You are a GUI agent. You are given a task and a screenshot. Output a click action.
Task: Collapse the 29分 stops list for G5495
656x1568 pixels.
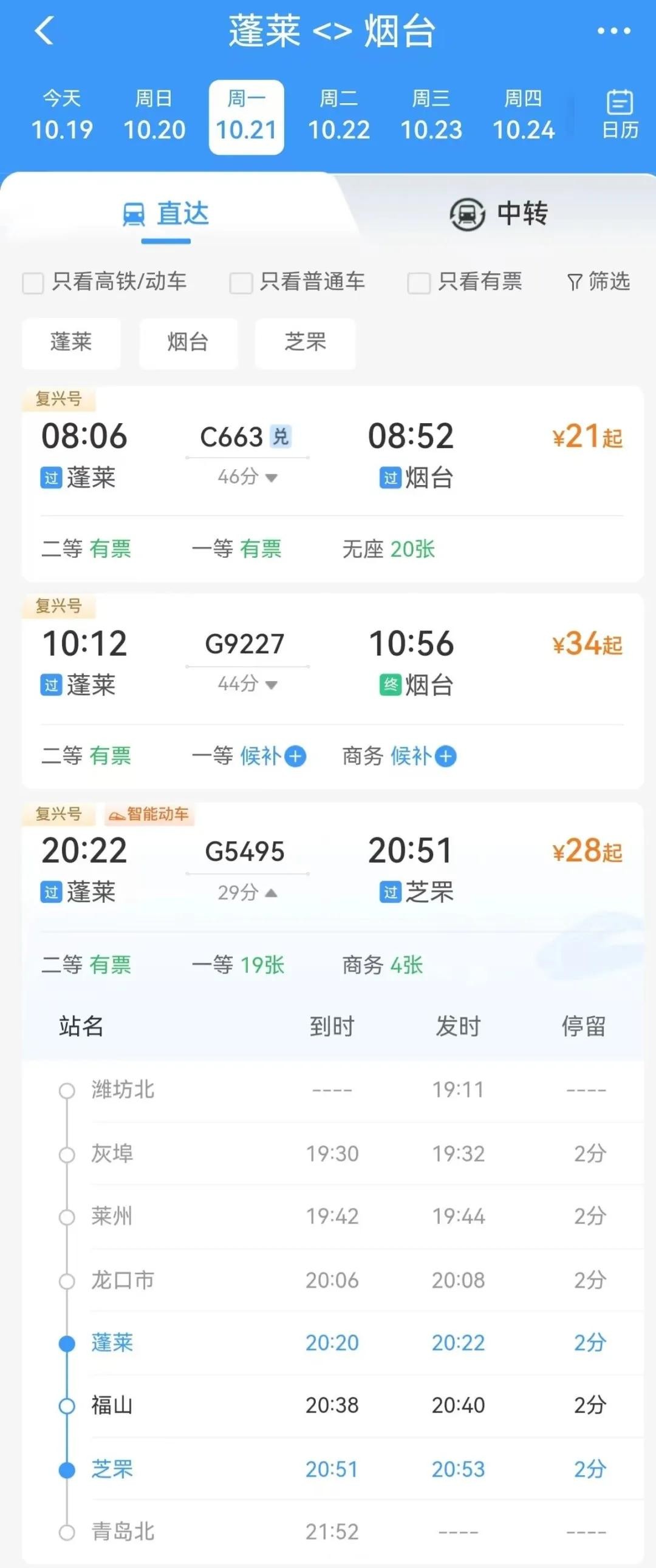pyautogui.click(x=247, y=892)
